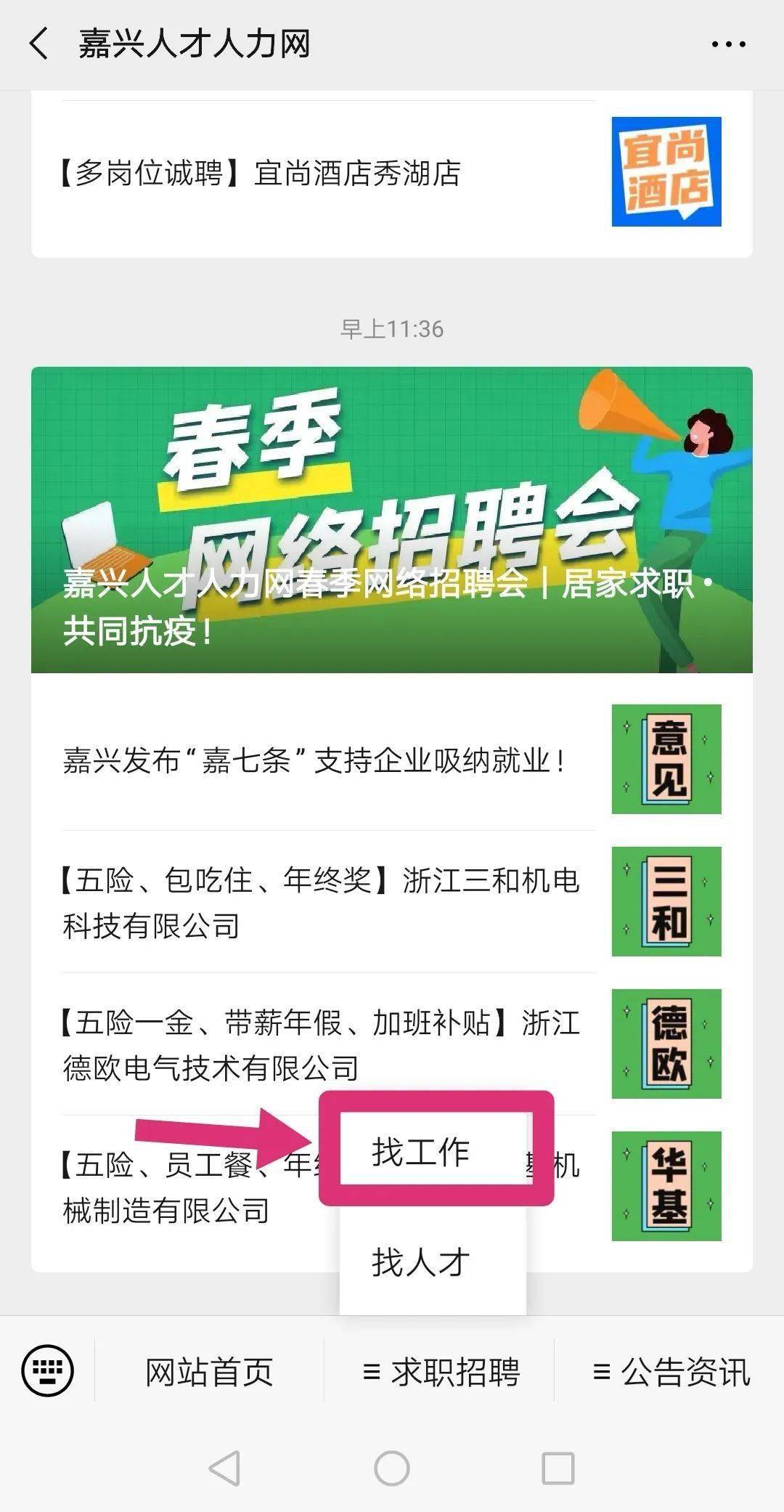
Task: Go back from 嘉兴人才人力网 chat
Action: click(x=39, y=44)
